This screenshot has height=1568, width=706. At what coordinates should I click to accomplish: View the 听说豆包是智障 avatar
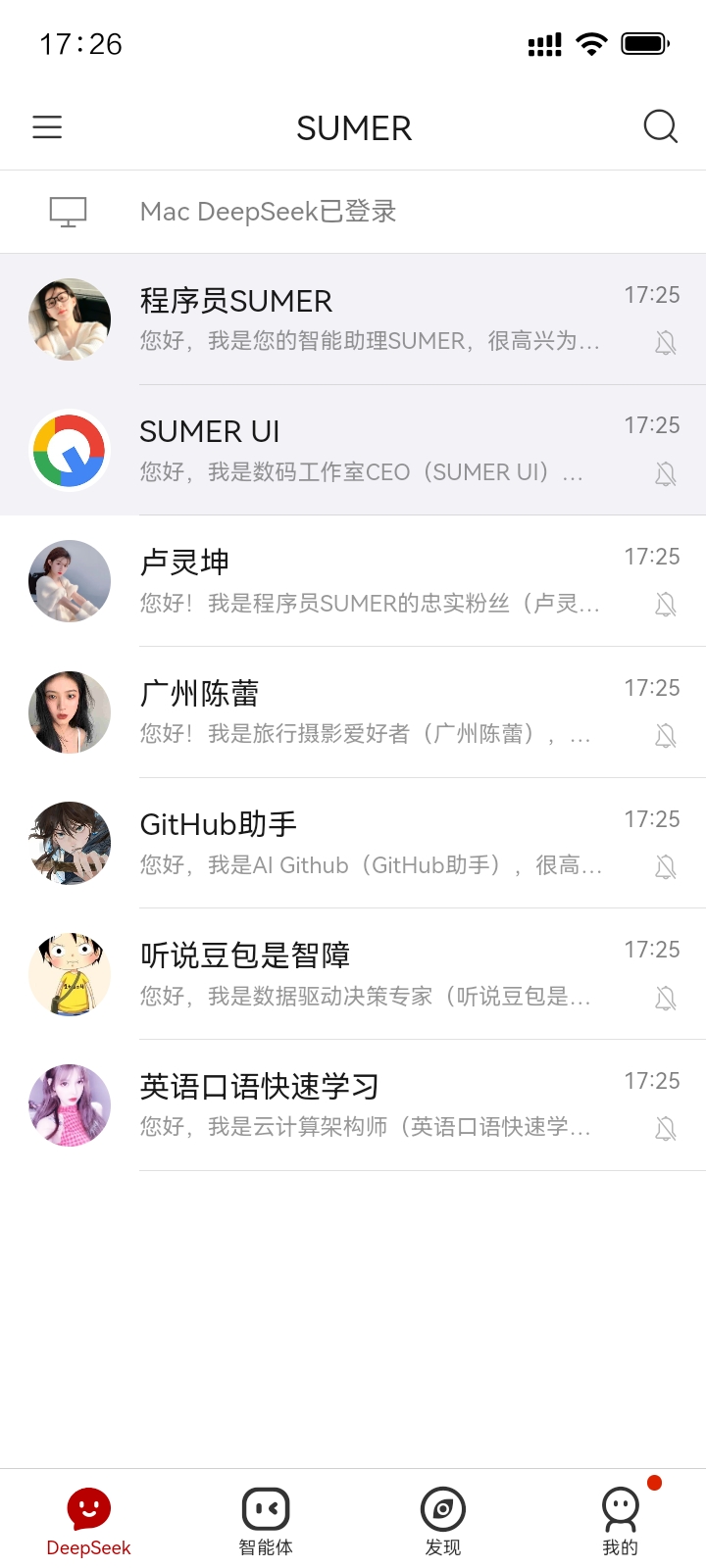(70, 974)
